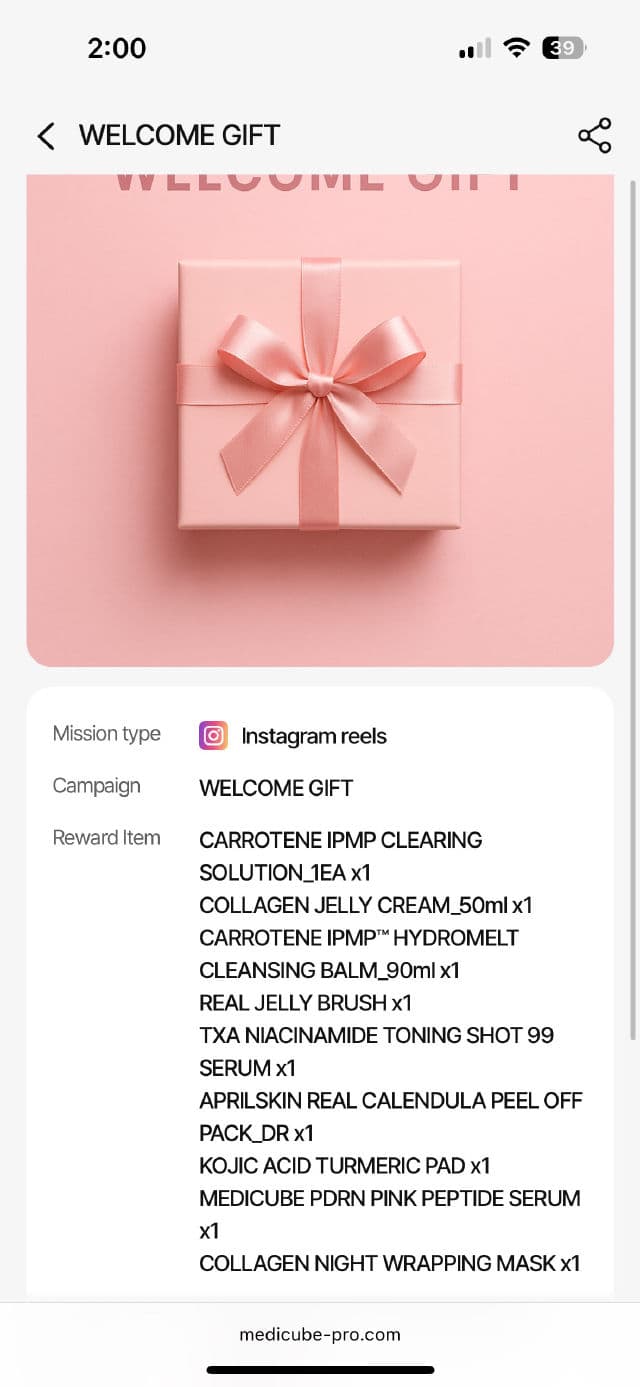Share this Welcome Gift campaign
Screen dimensions: 640x1387
594,136
